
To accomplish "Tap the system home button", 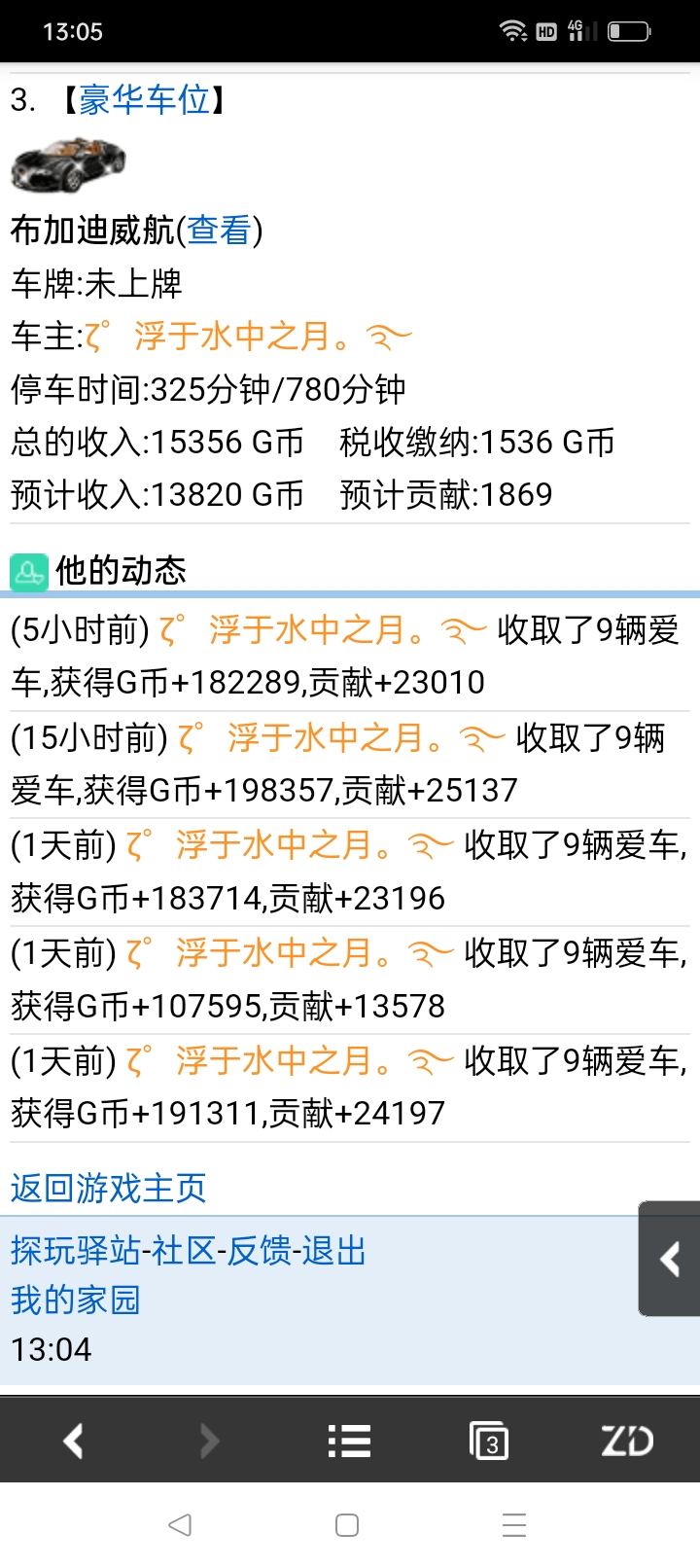I will (347, 1524).
